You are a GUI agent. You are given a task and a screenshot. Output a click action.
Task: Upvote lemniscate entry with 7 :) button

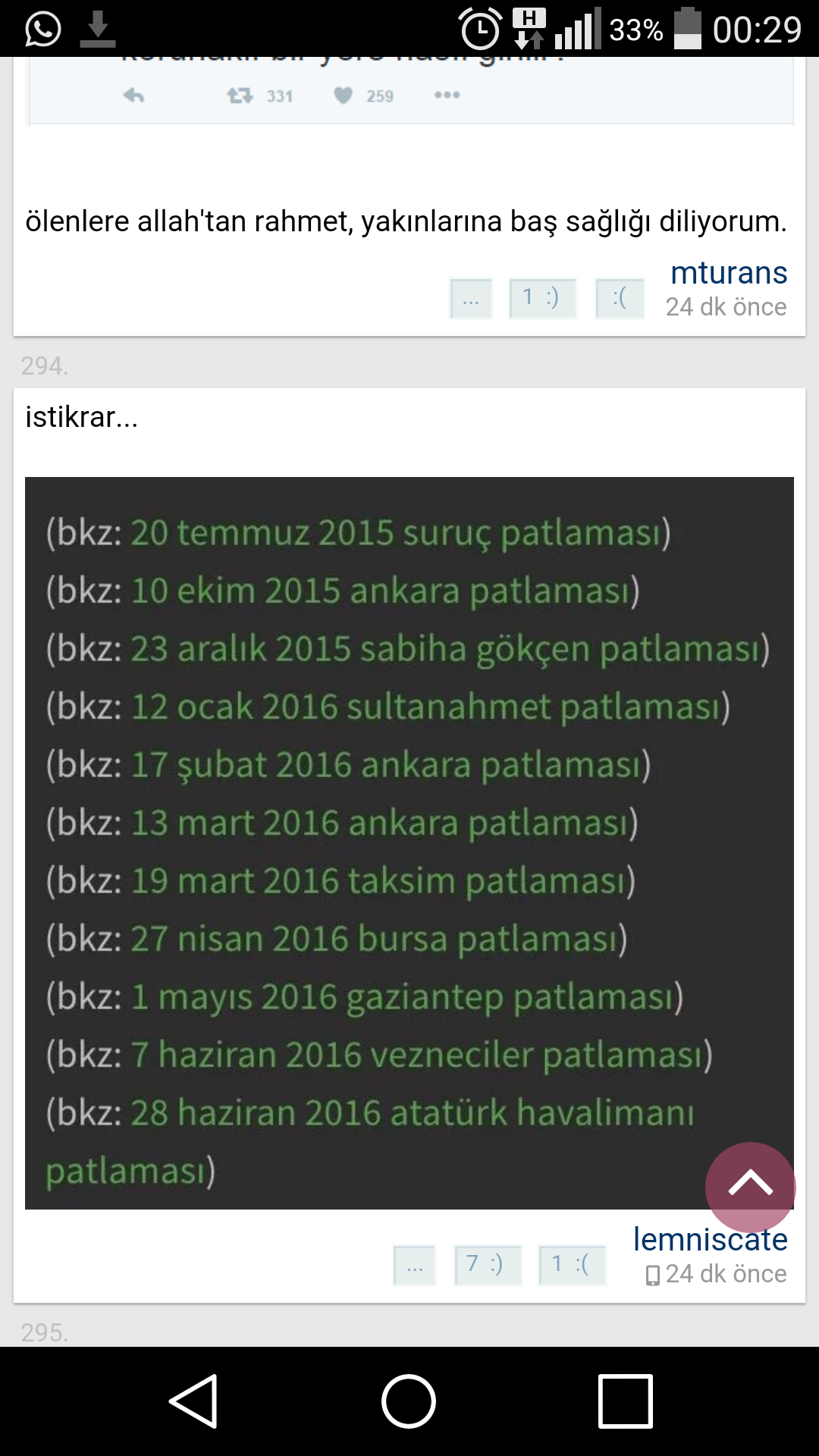coord(488,1265)
